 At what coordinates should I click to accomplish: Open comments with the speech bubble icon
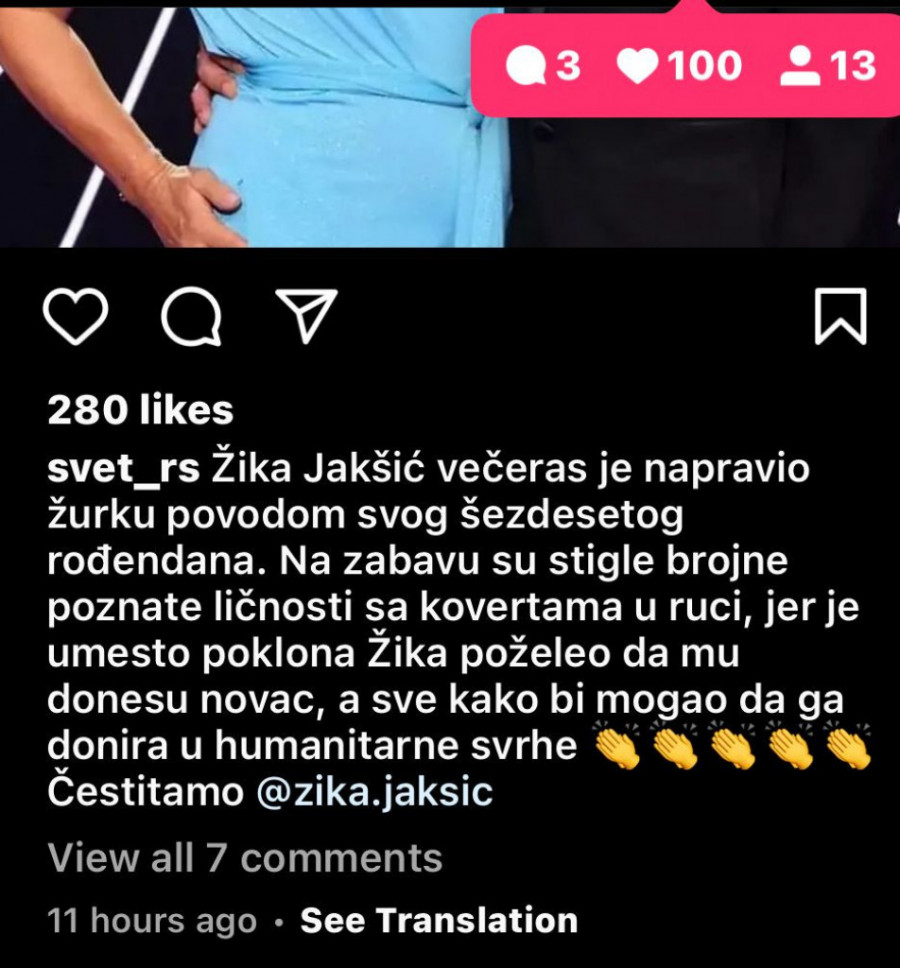click(x=191, y=316)
